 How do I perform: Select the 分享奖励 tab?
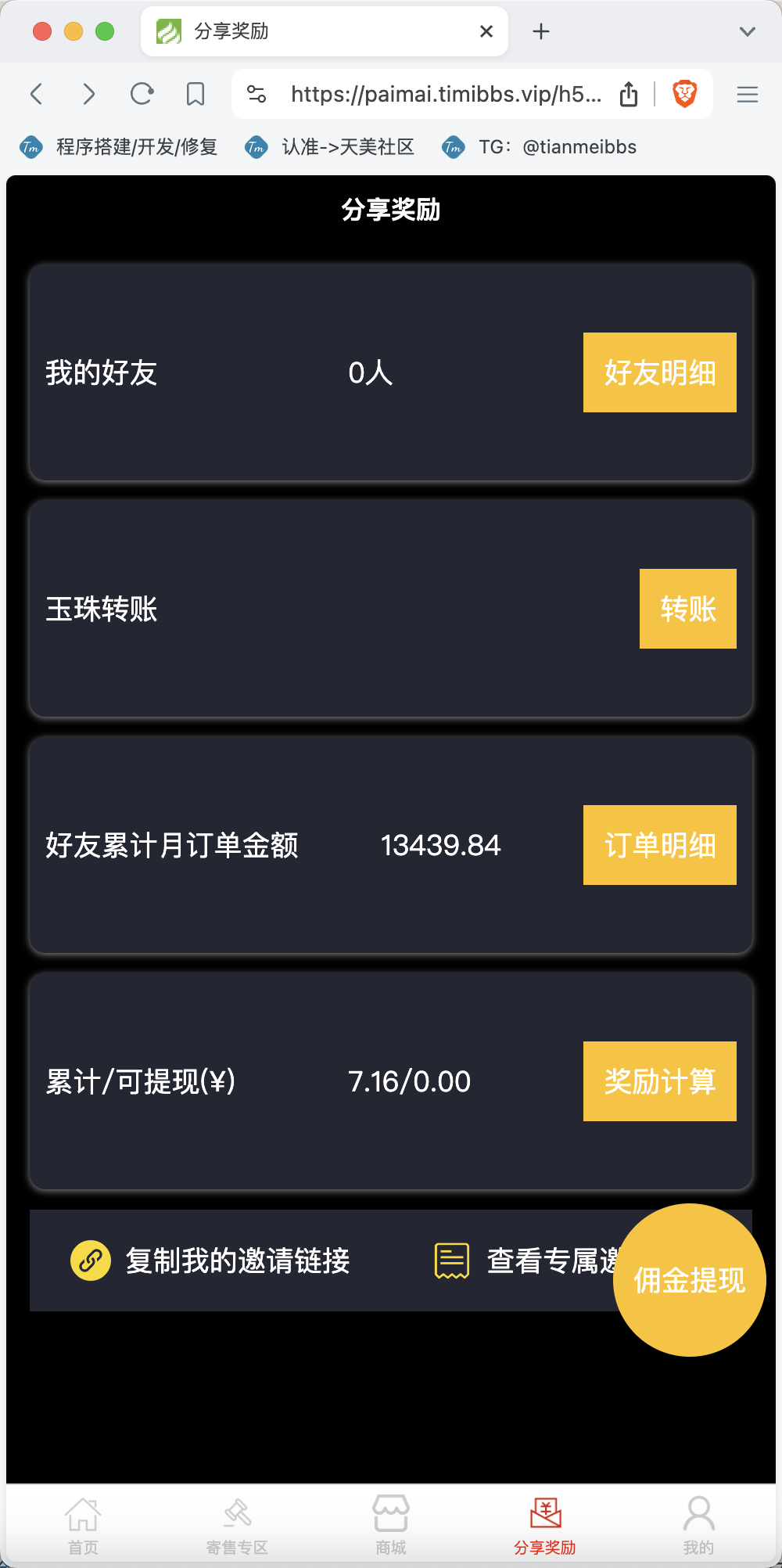coord(545,1526)
